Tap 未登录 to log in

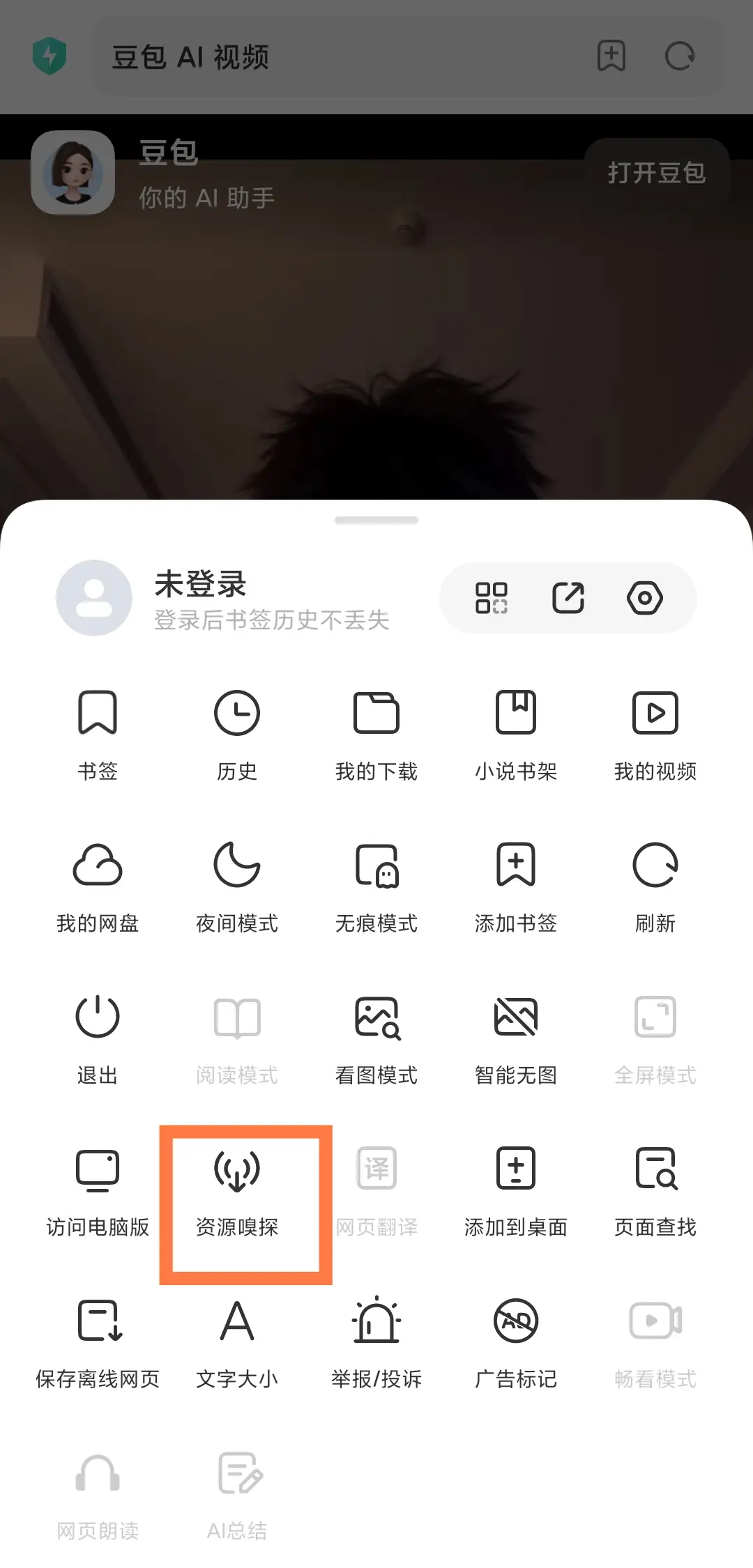click(x=201, y=585)
